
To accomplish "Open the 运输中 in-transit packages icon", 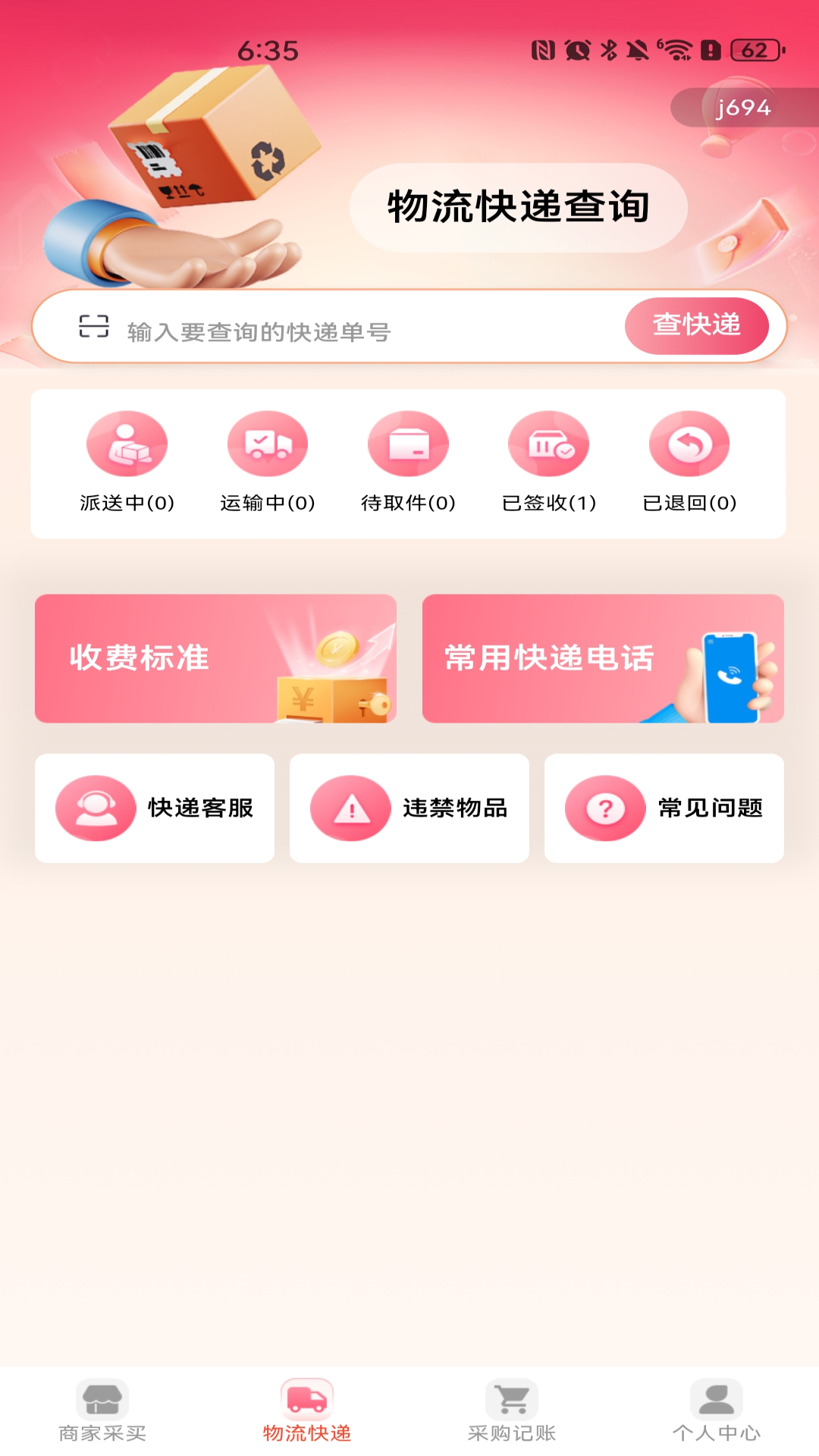I will click(x=268, y=444).
